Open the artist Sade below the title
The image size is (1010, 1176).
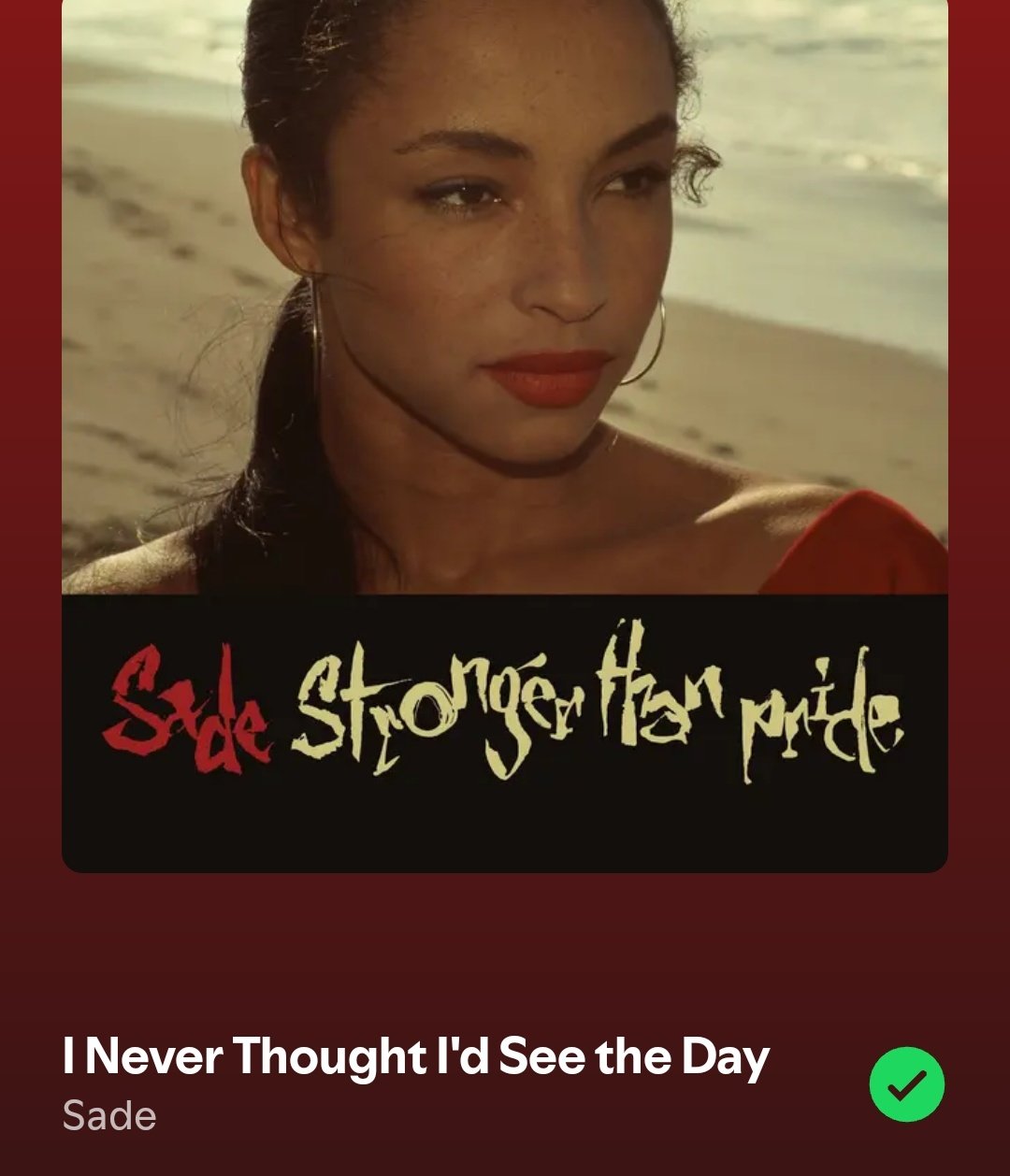109,1116
